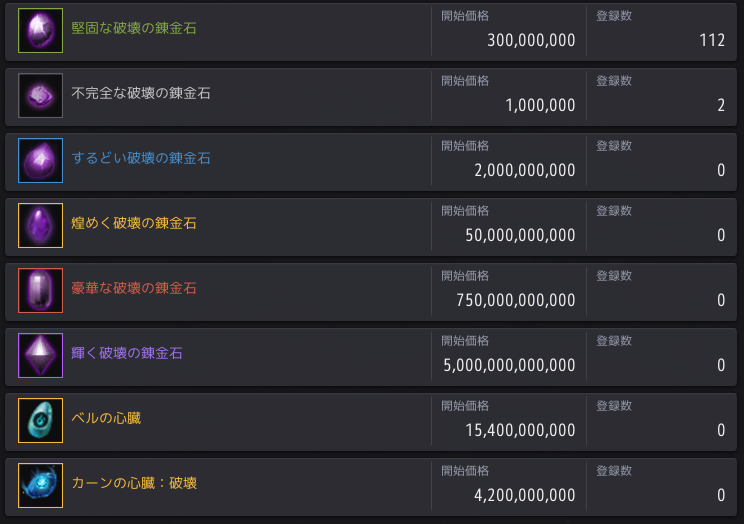Tap the 豪華な破壊の錬金石 row
The image size is (744, 524).
(134, 289)
